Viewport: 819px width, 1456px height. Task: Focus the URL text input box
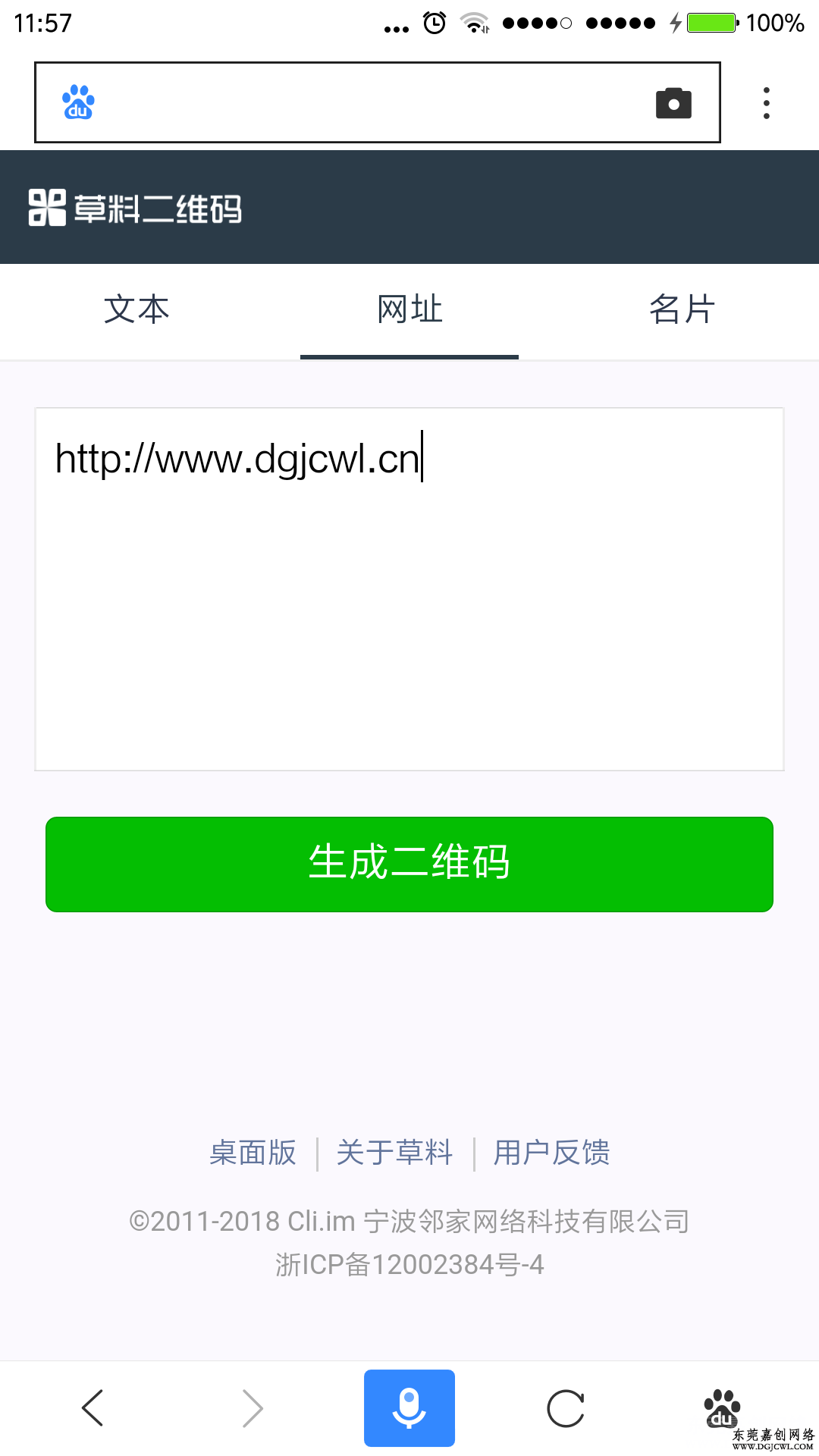point(409,589)
